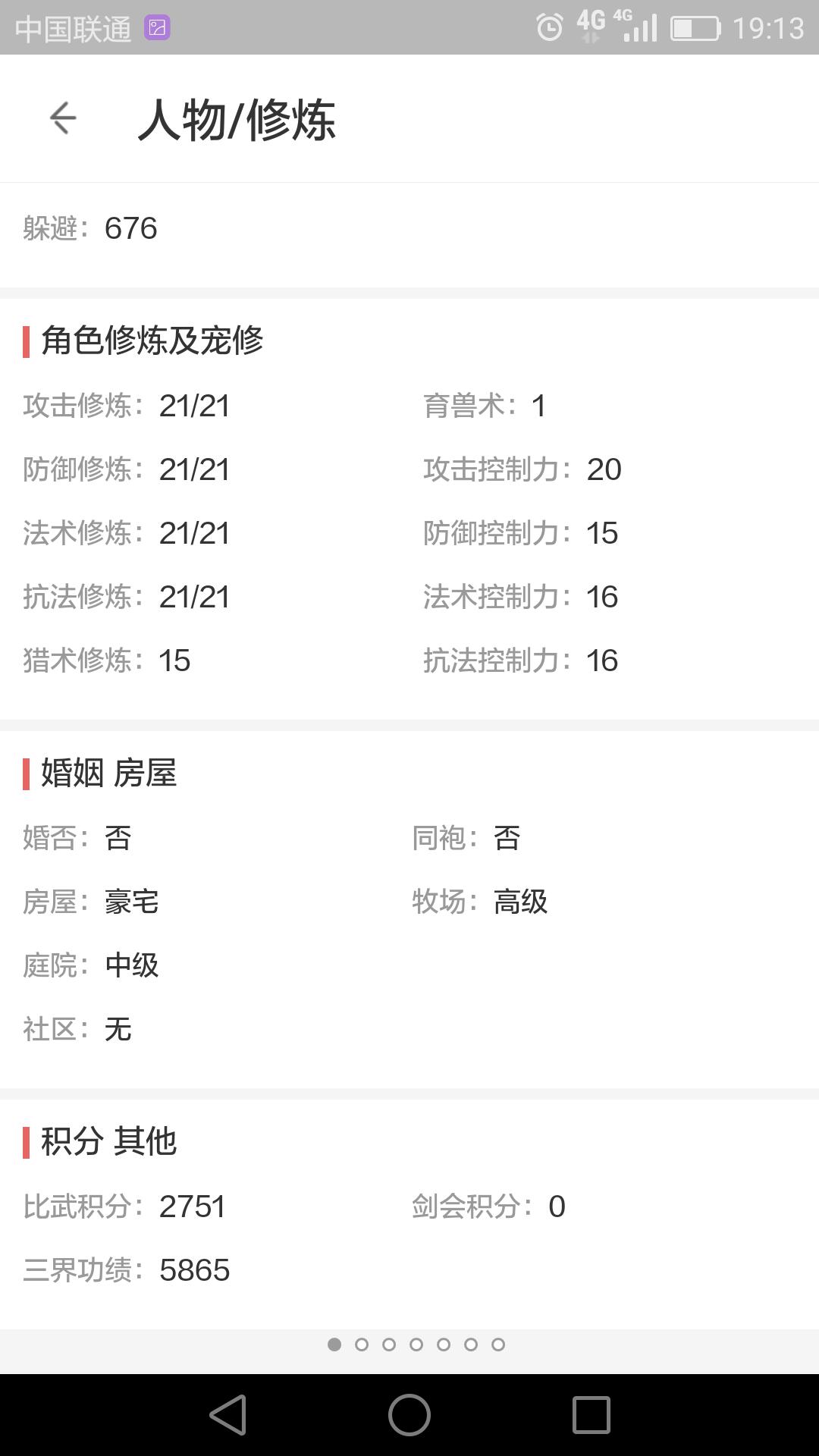The image size is (819, 1456).
Task: Tap the system back button
Action: click(228, 1415)
